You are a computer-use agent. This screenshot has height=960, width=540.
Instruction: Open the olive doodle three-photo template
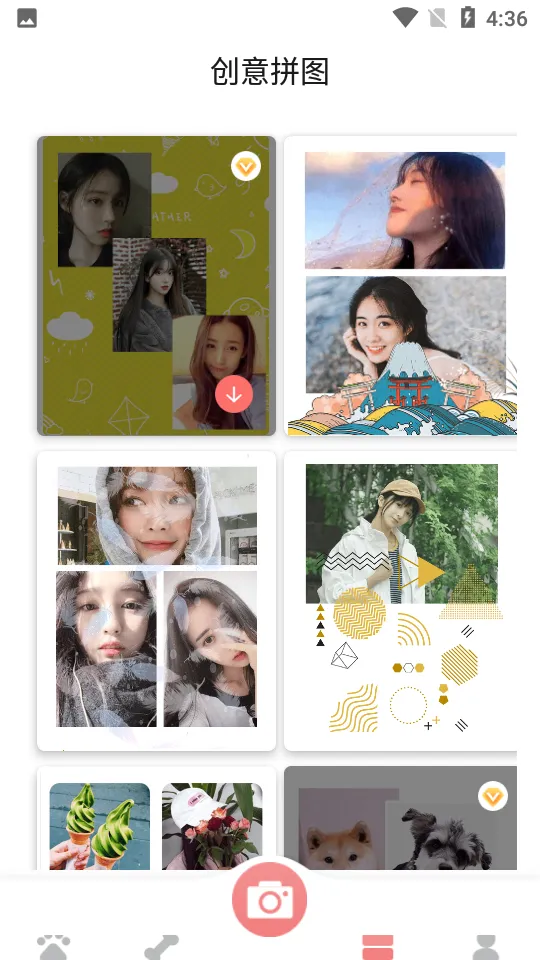click(156, 286)
